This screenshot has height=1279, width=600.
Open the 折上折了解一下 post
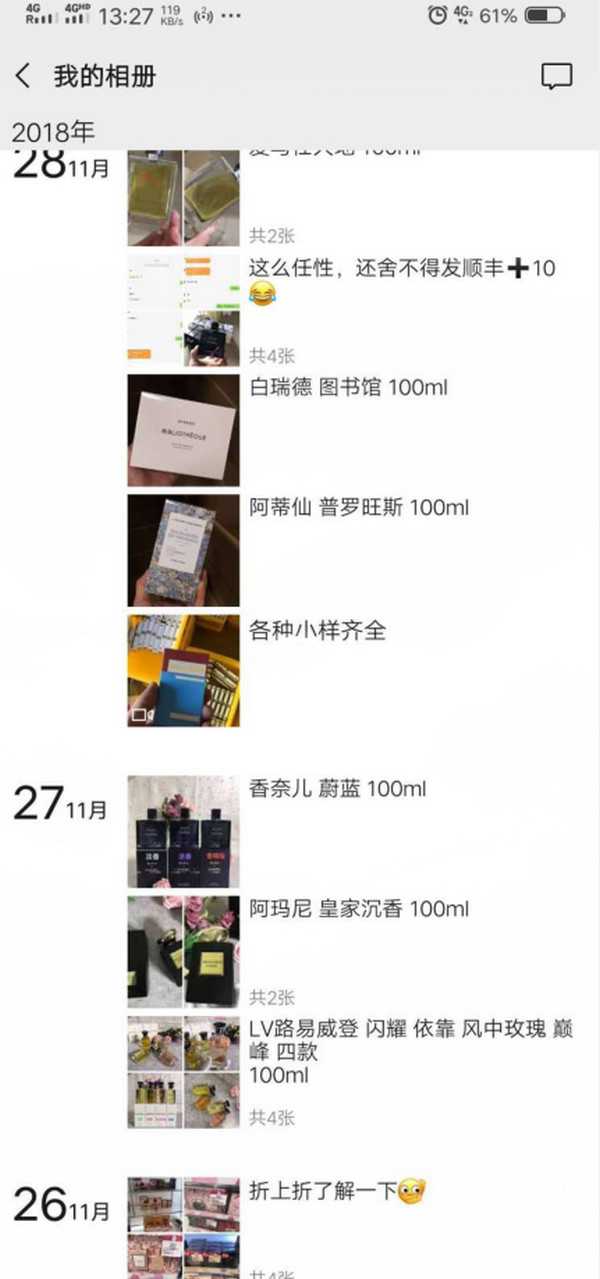(x=183, y=1227)
